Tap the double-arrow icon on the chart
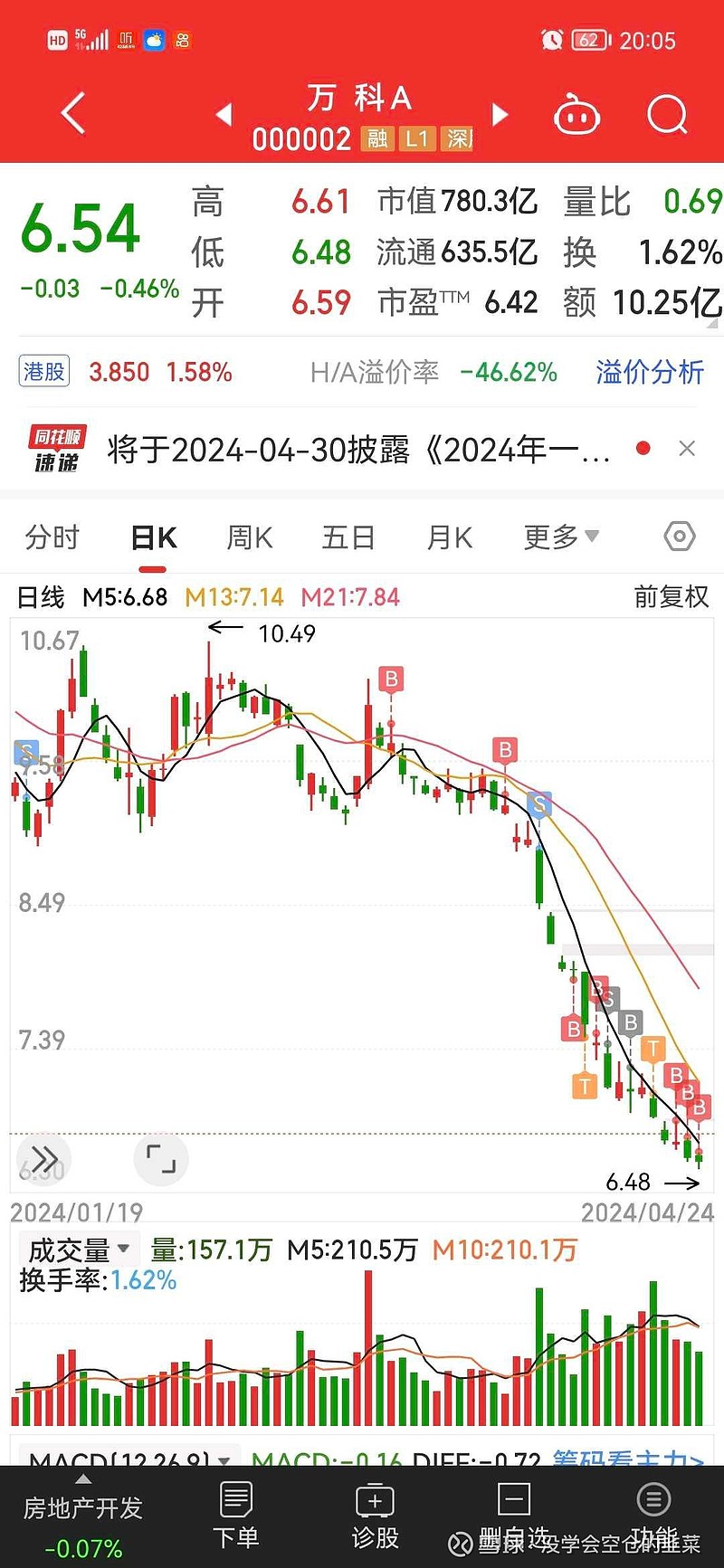The height and width of the screenshot is (1568, 724). (x=42, y=1158)
